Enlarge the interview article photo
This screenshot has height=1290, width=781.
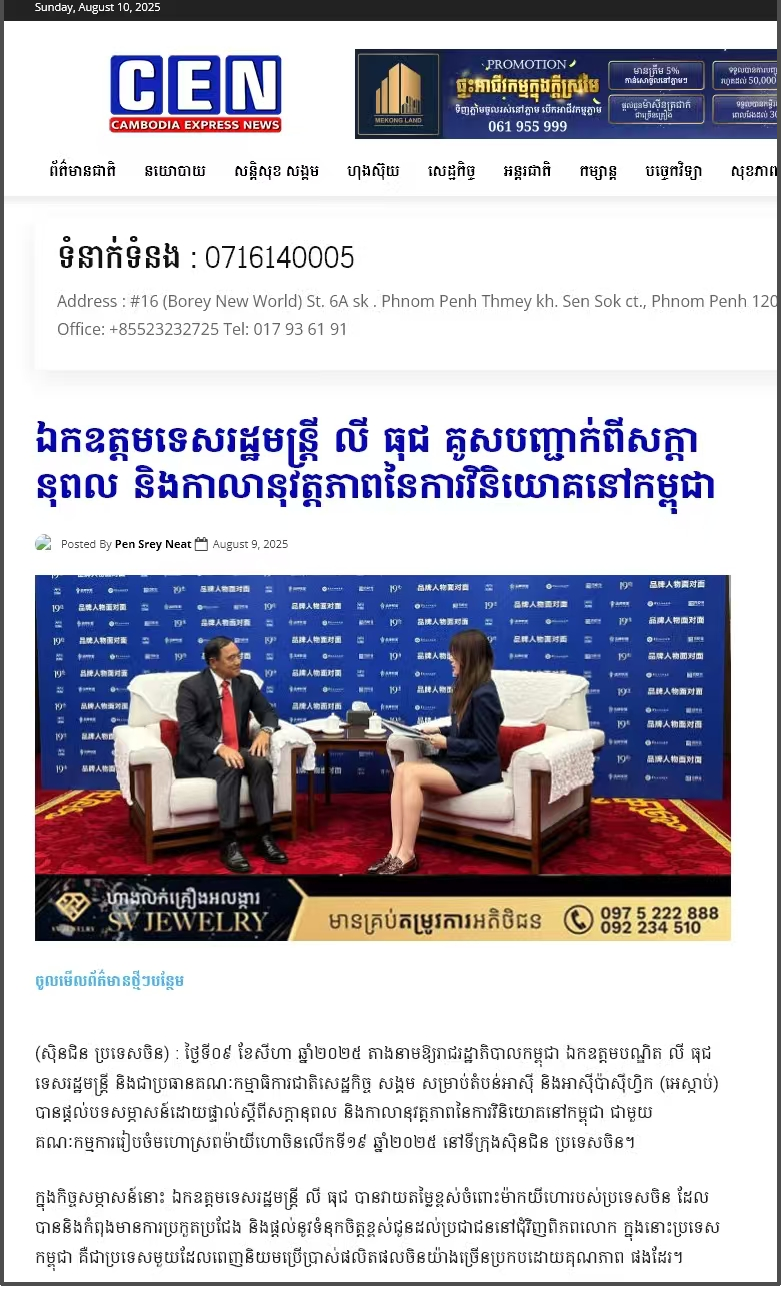click(383, 725)
